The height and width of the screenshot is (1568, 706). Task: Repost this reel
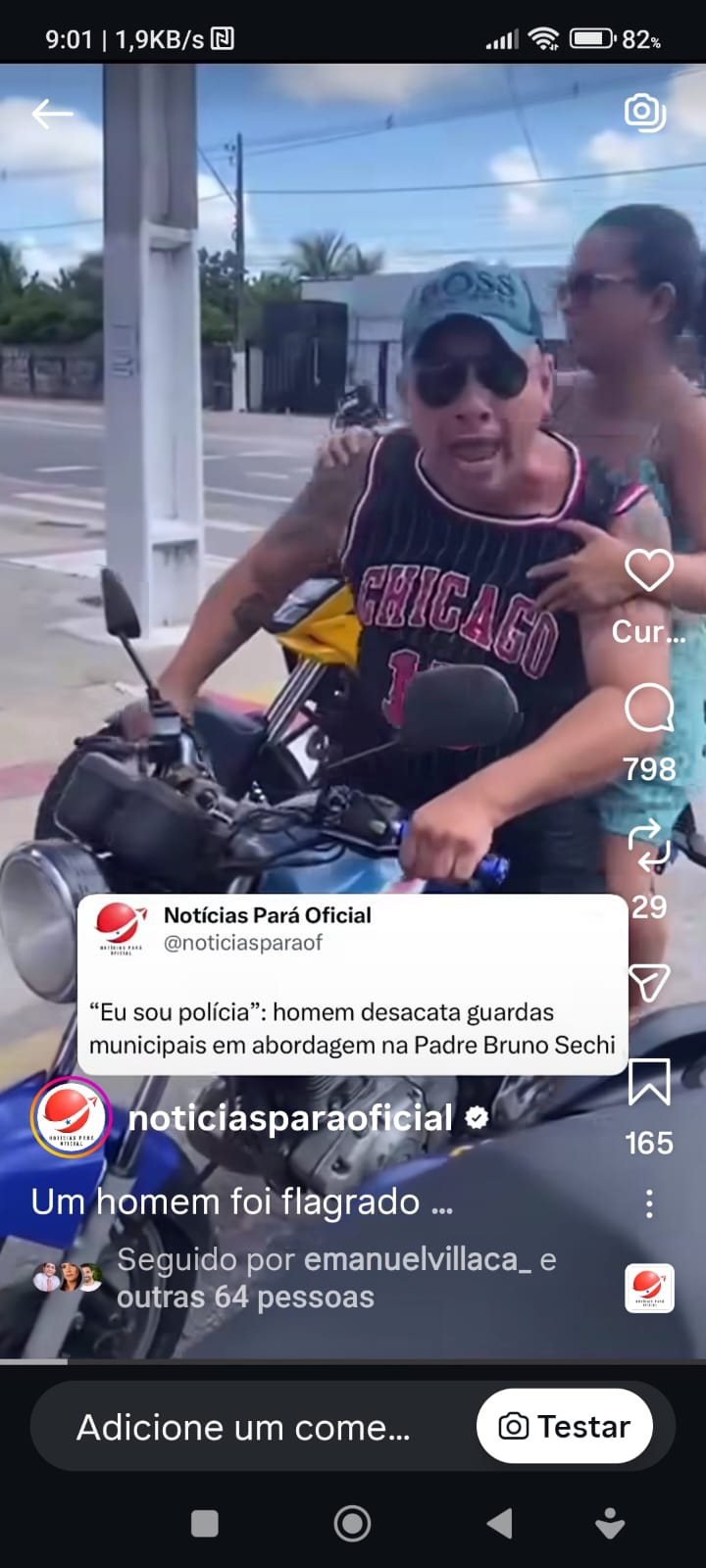[649, 847]
